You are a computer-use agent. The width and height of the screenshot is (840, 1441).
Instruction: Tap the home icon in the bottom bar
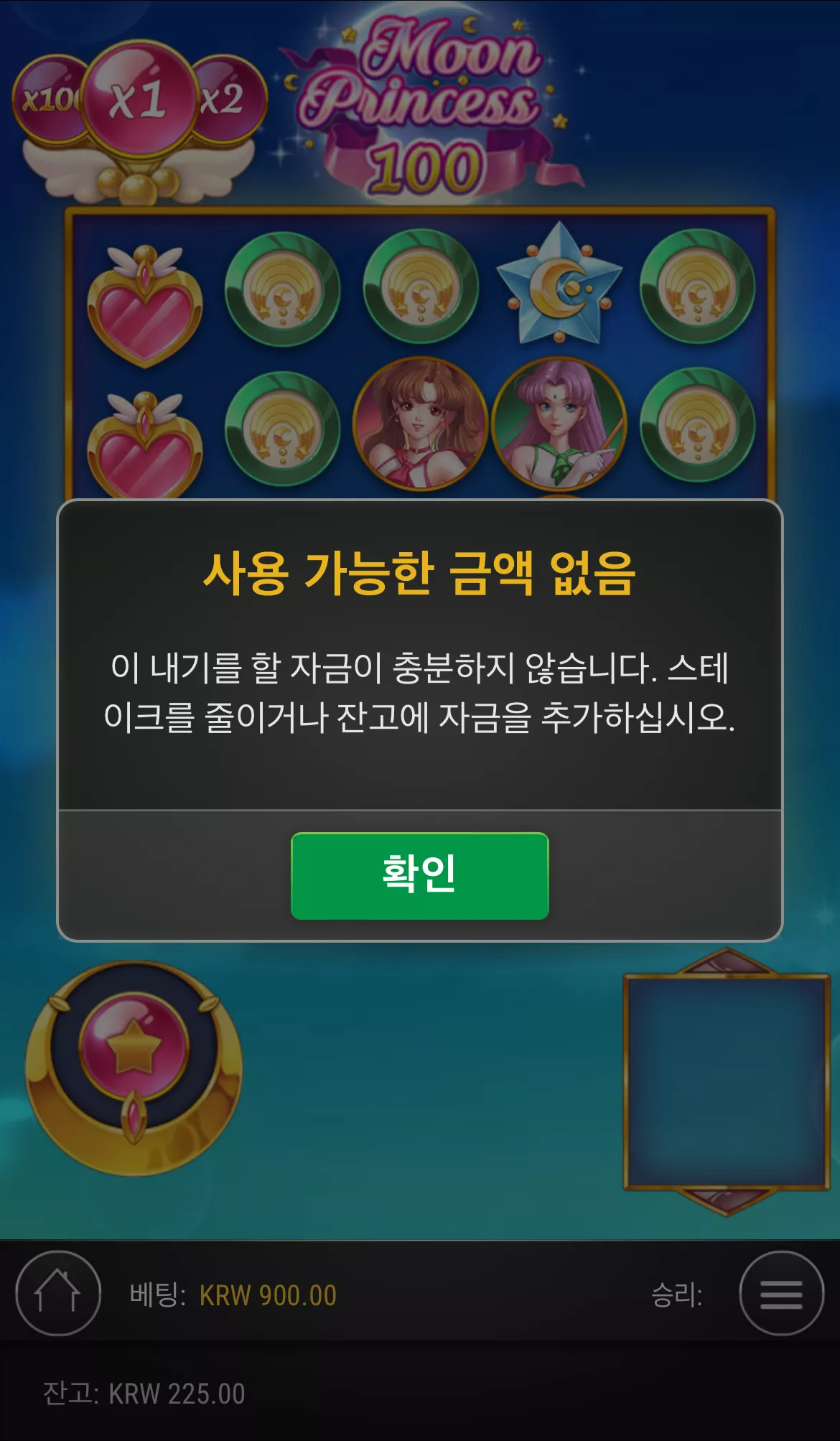[58, 1293]
